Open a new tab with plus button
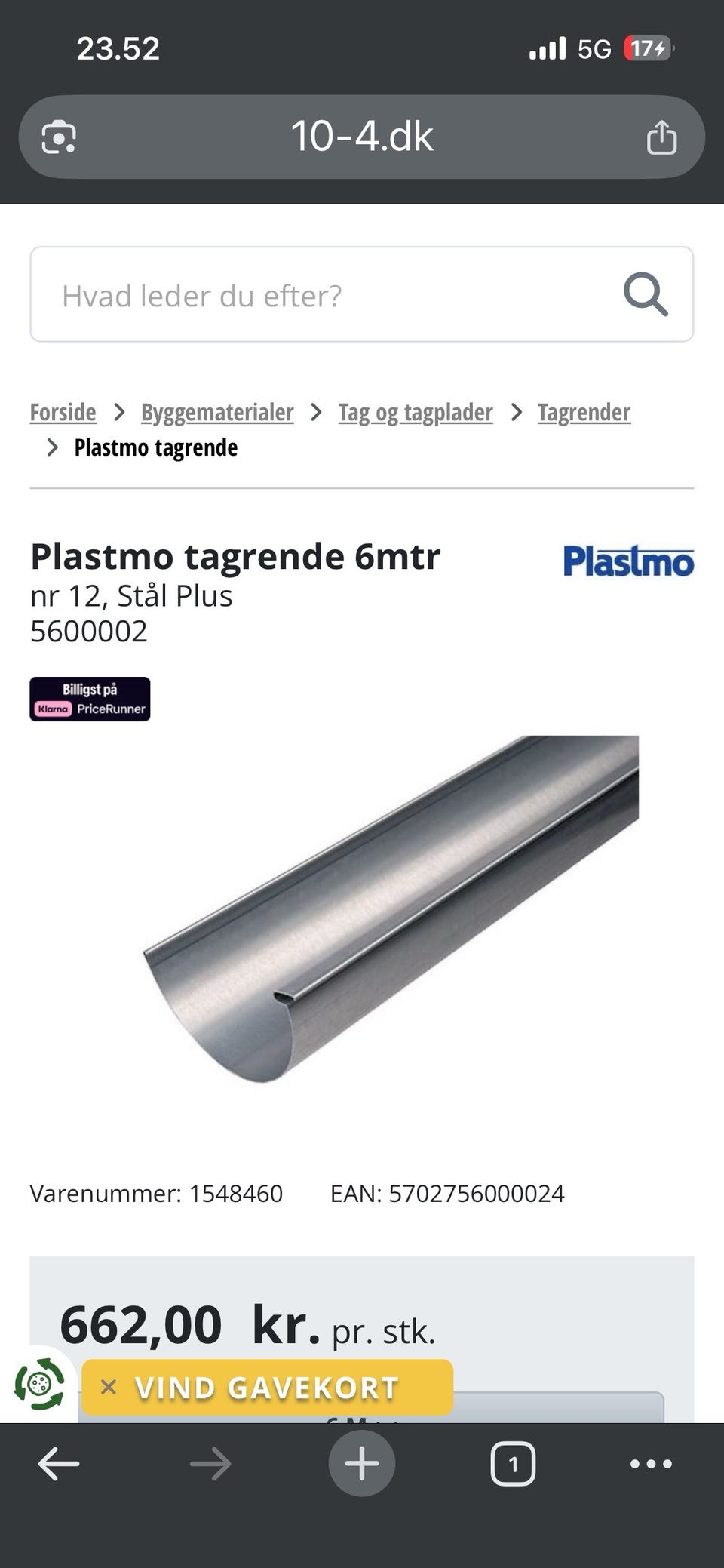 coord(362,1464)
